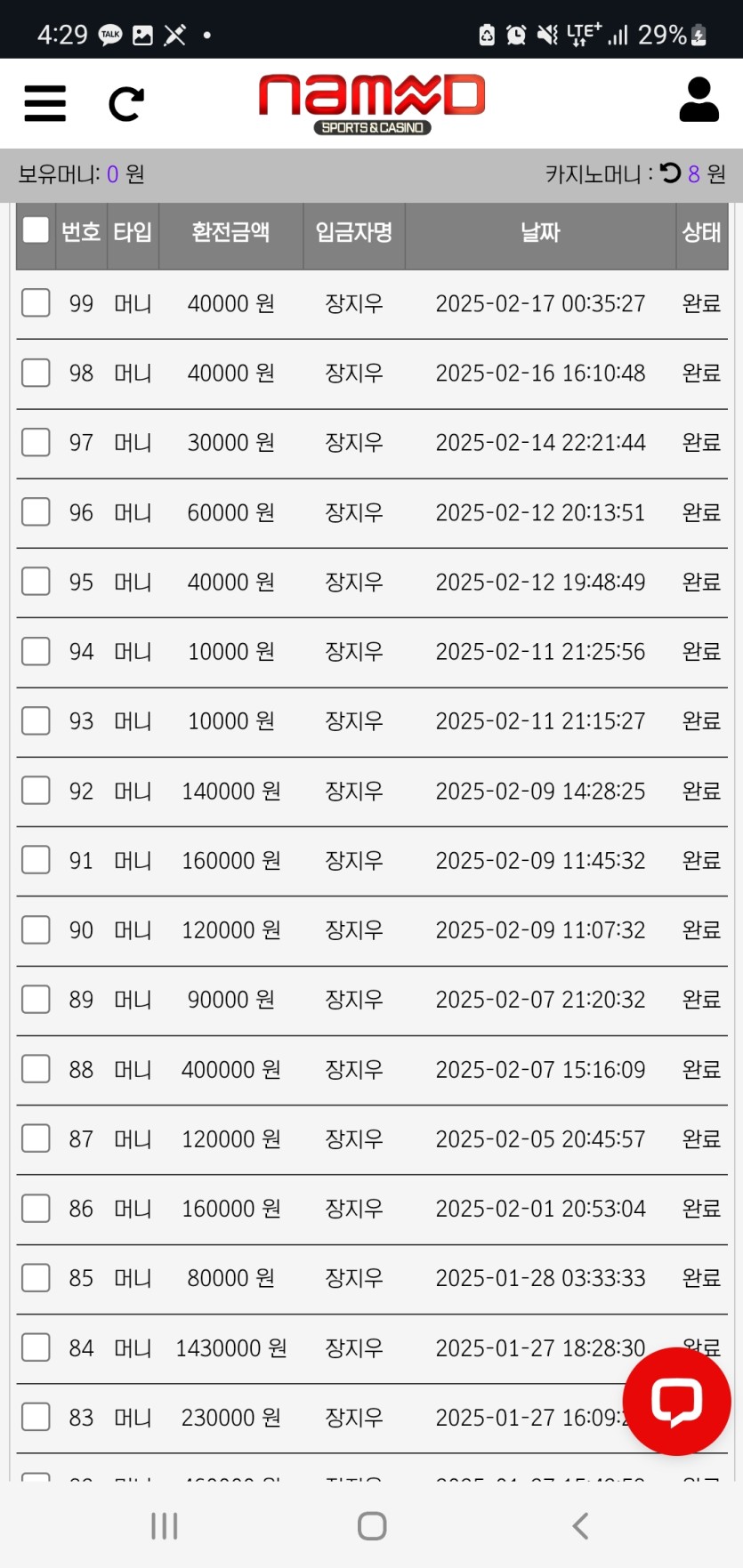Check the box for row 99
This screenshot has height=1568, width=743.
click(36, 302)
